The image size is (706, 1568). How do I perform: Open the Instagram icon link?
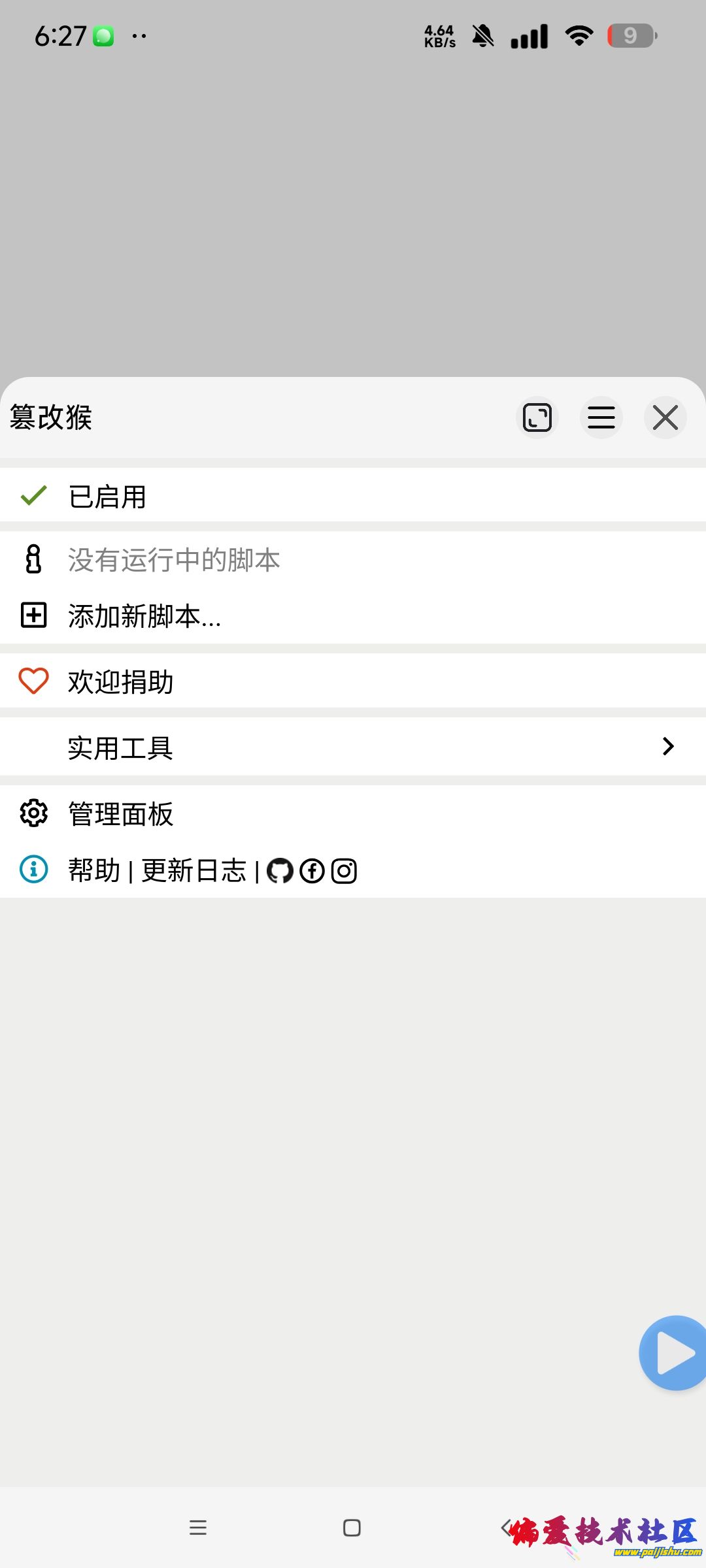pyautogui.click(x=344, y=871)
